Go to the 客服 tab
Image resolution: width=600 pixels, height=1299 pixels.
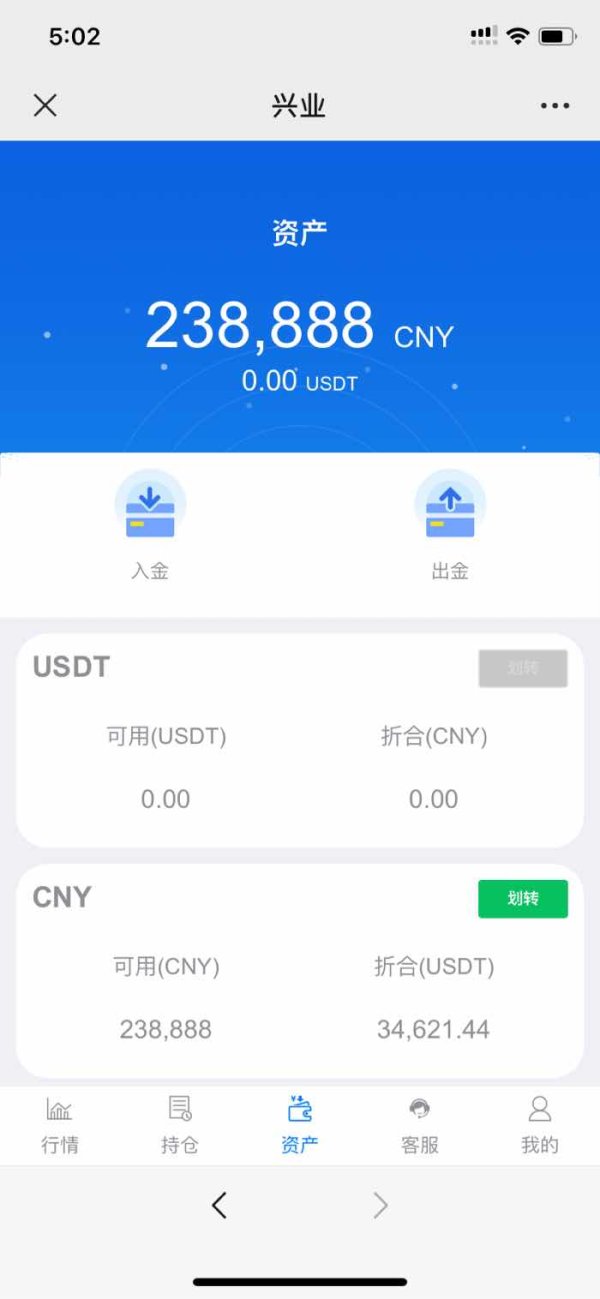[x=420, y=1125]
